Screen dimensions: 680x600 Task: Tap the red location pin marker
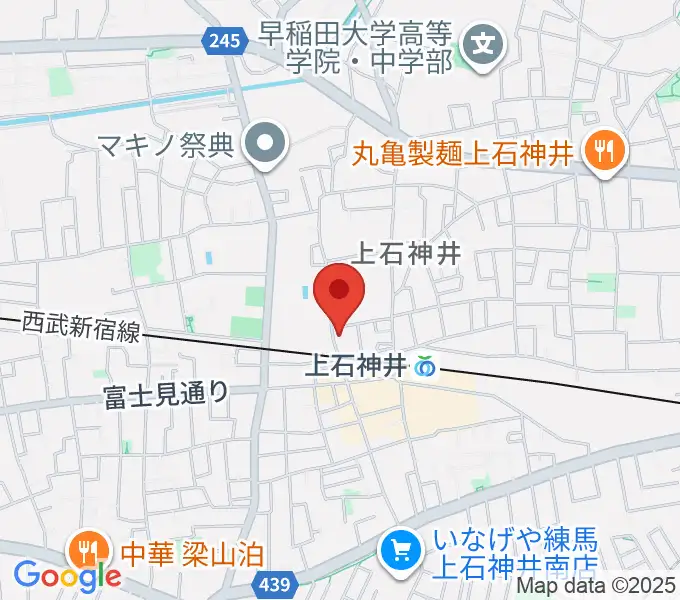(339, 292)
